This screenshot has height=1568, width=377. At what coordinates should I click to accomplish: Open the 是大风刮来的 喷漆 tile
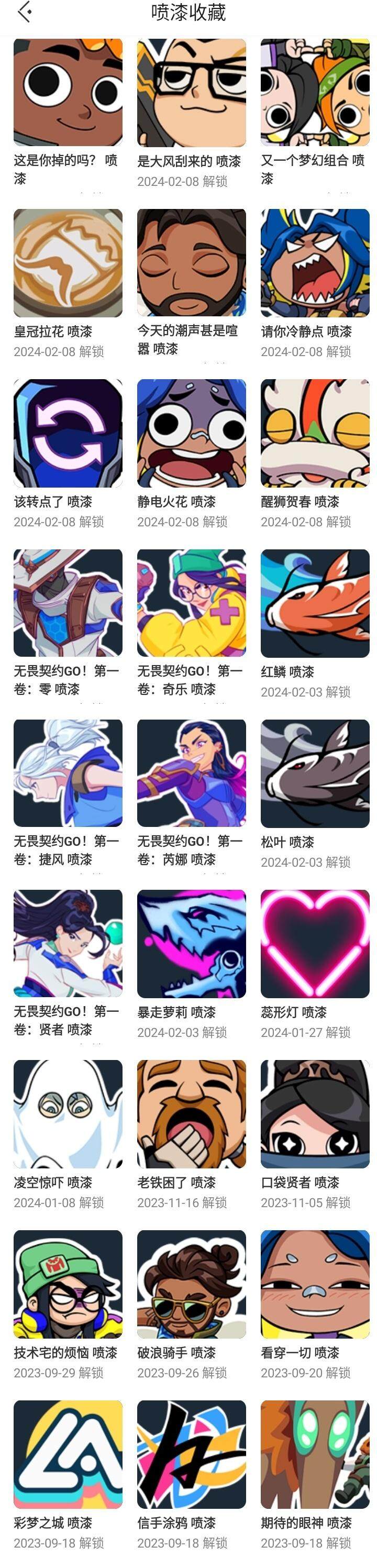[x=191, y=93]
